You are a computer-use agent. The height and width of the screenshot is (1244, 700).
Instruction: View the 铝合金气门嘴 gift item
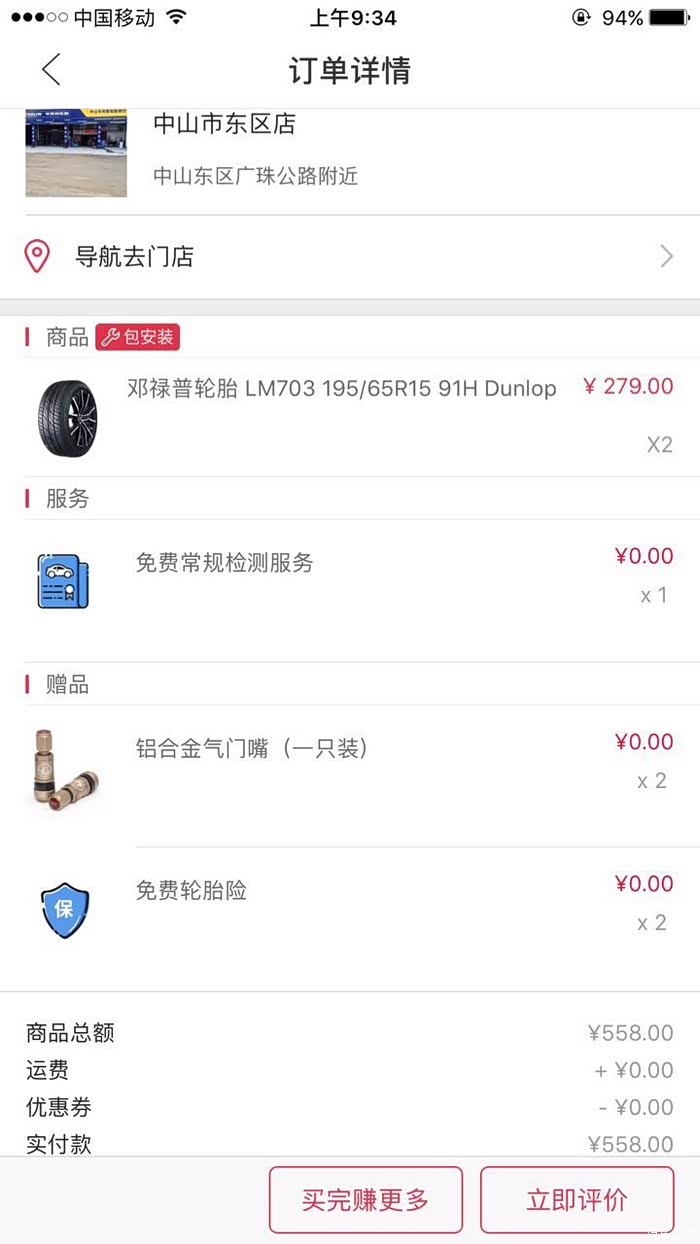click(x=252, y=748)
